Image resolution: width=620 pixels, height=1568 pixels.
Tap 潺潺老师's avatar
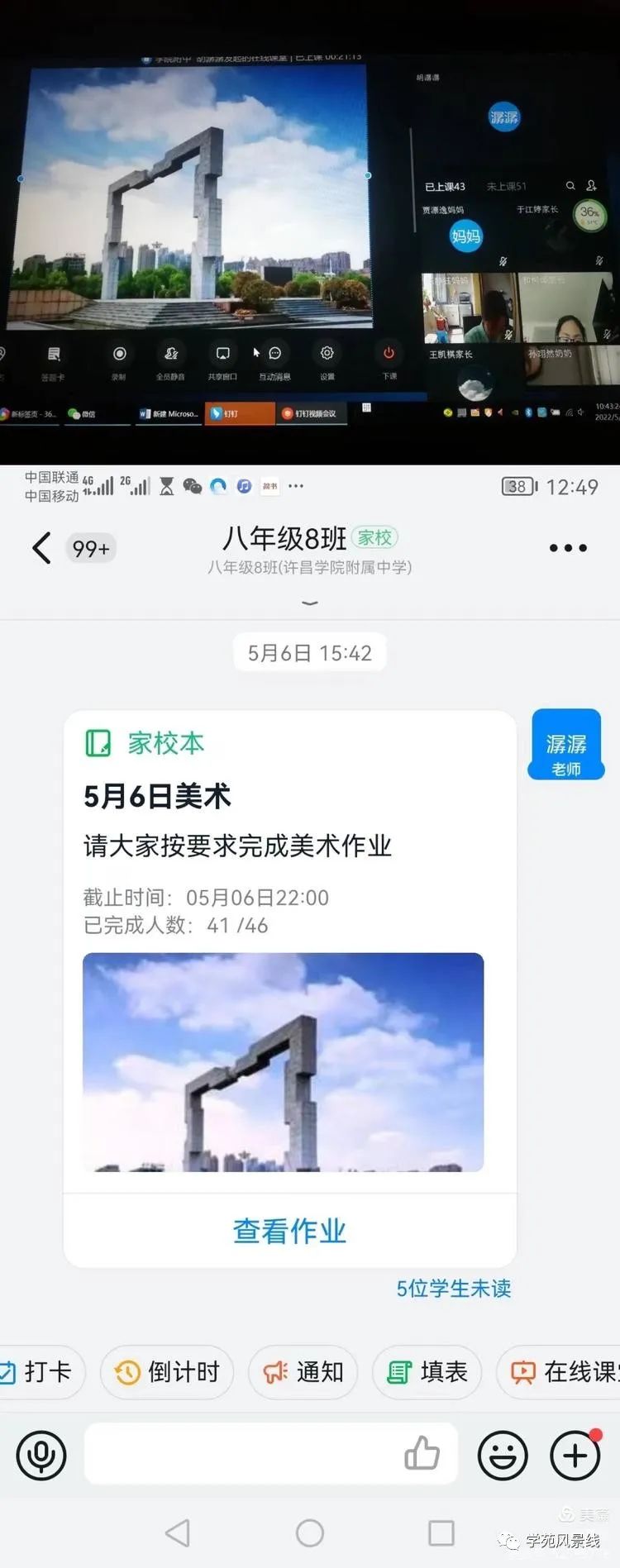(x=566, y=744)
